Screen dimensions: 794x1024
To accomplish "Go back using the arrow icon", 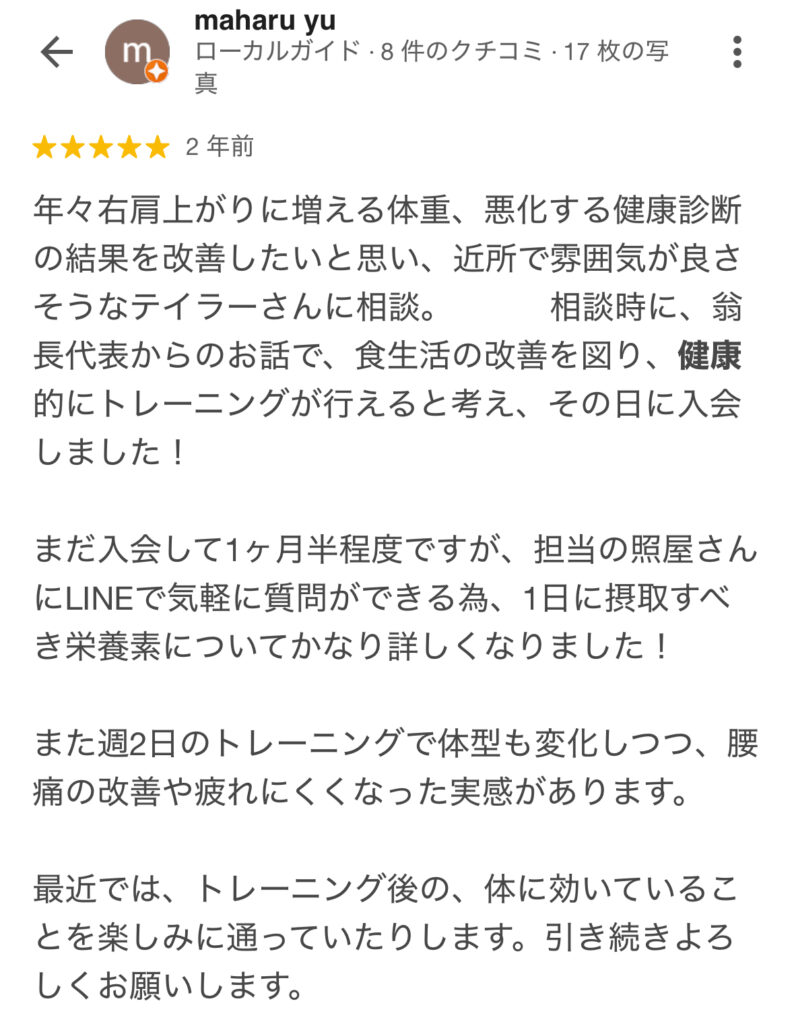I will [57, 52].
